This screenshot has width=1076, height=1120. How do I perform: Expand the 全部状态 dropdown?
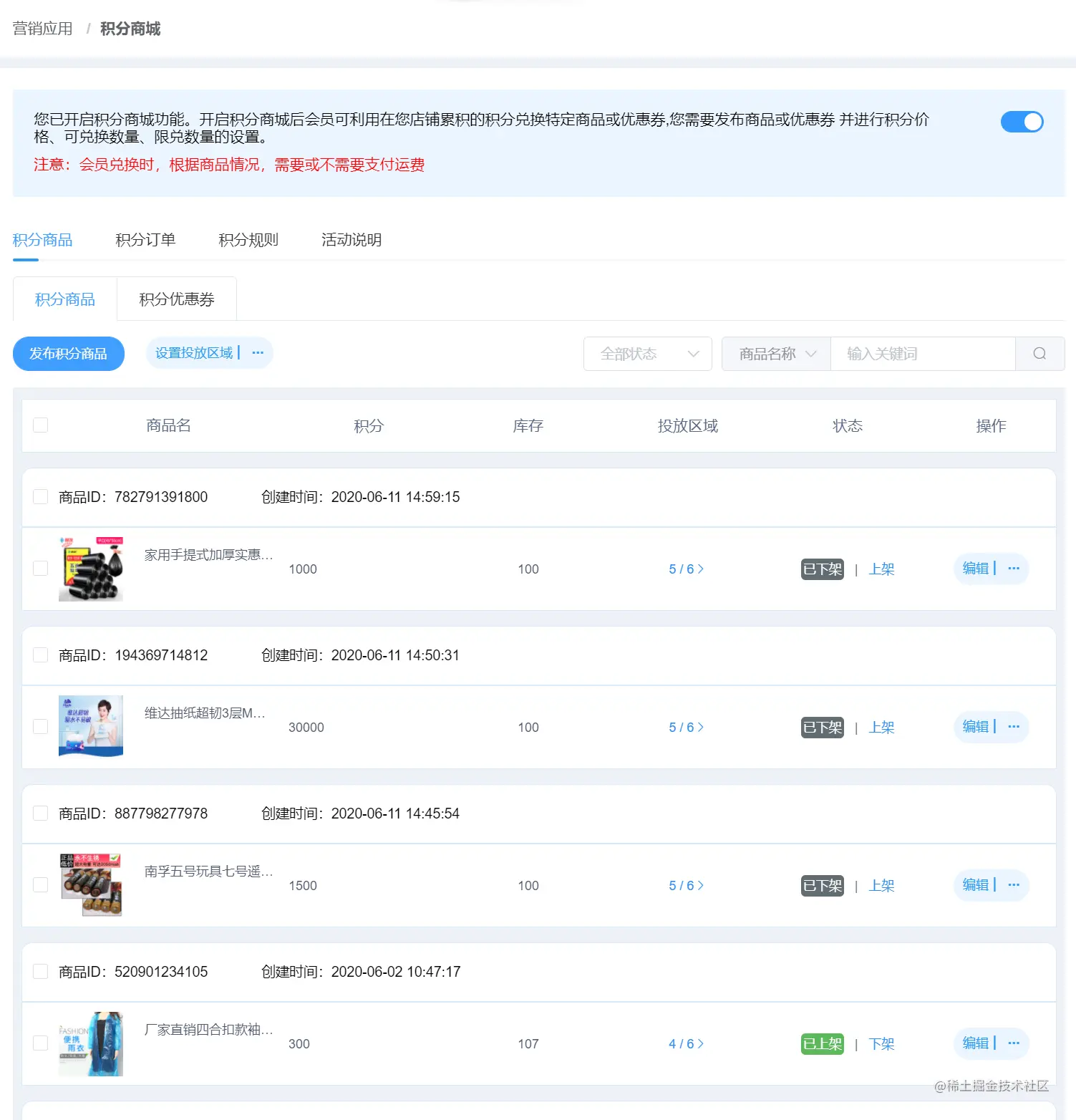647,354
